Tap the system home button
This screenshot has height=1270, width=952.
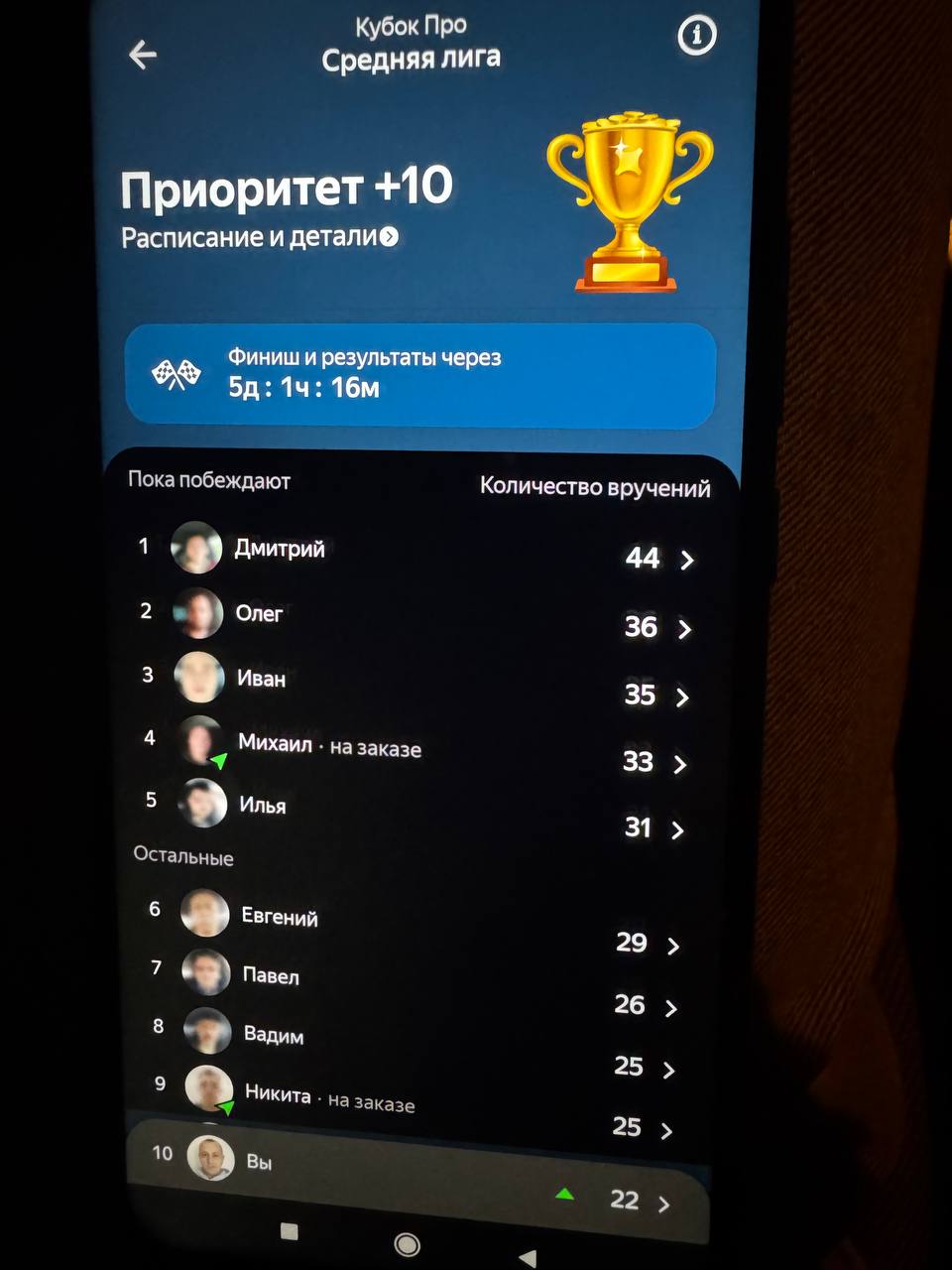(x=407, y=1244)
